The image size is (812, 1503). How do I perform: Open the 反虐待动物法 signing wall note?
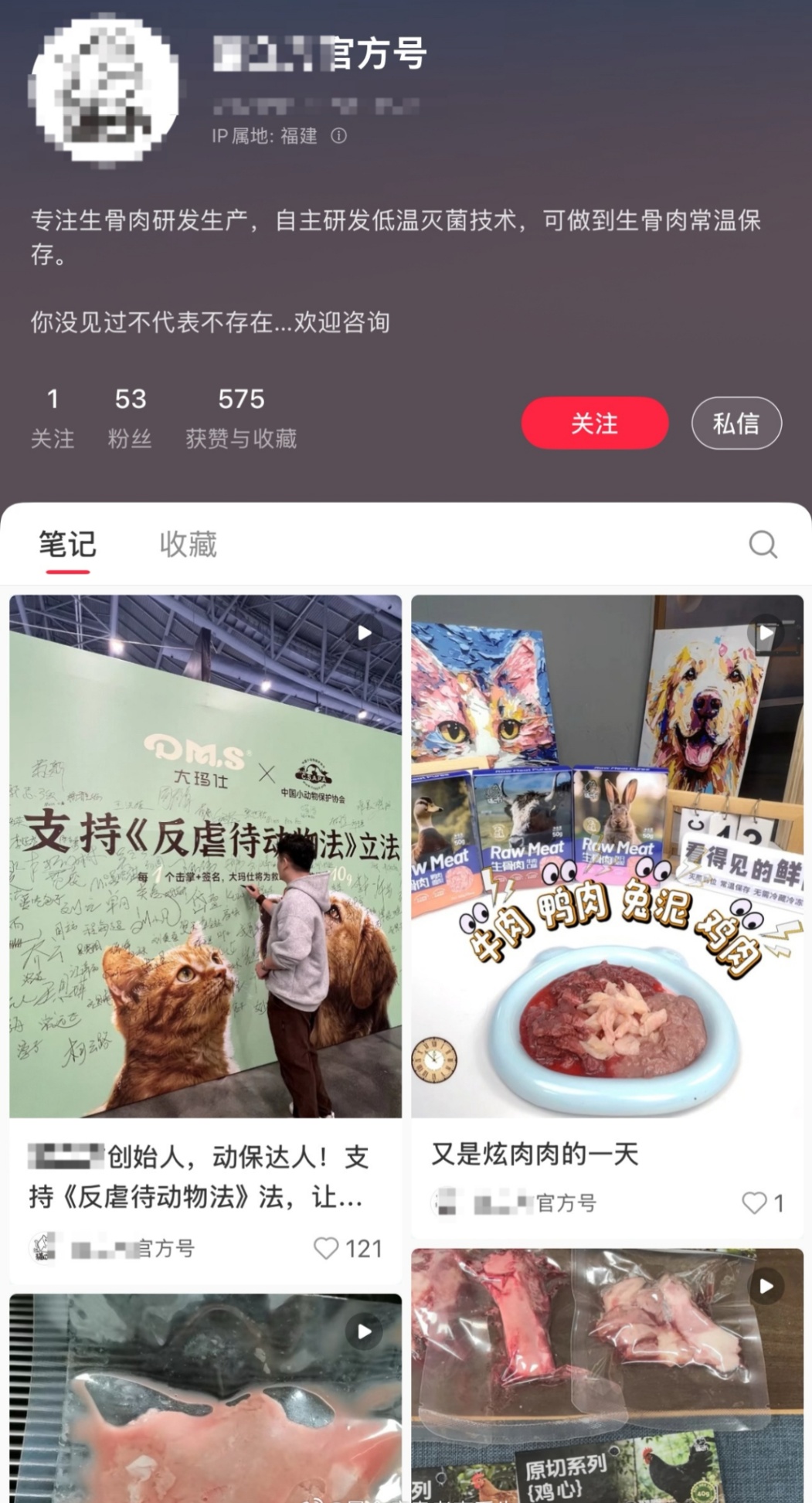[x=206, y=856]
